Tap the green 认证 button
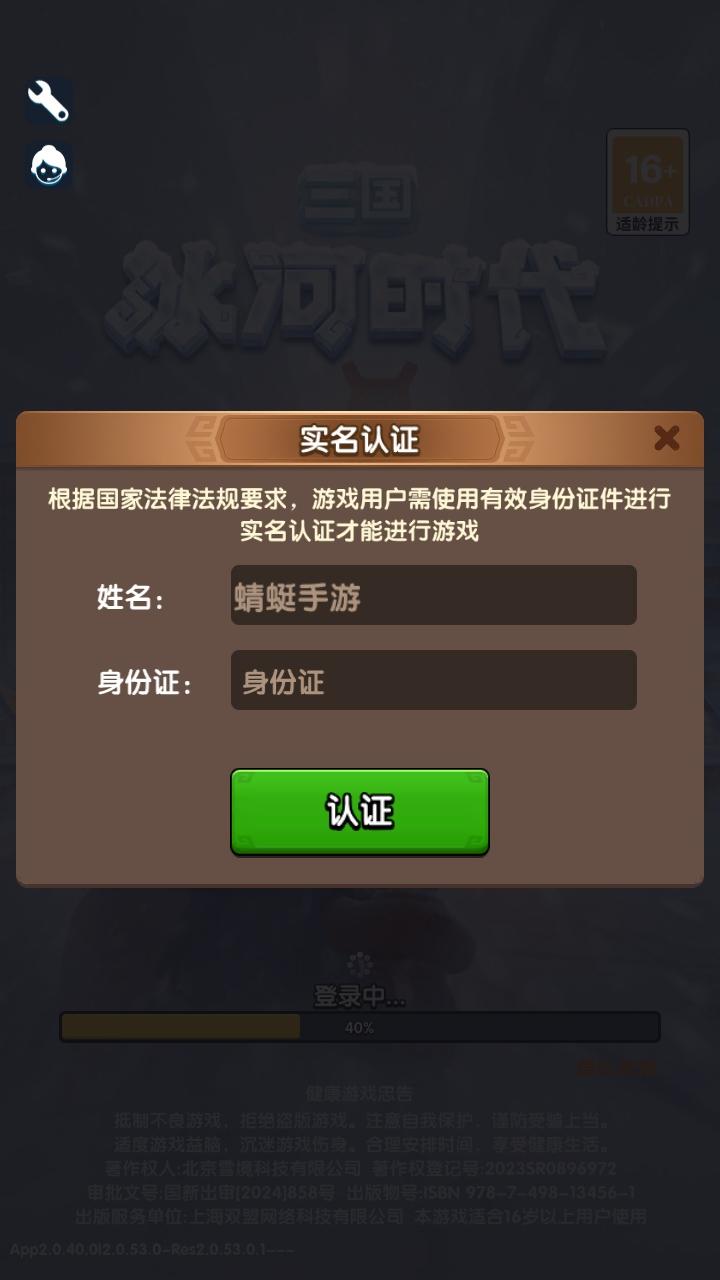Screen dimensions: 720x1280 tap(360, 811)
